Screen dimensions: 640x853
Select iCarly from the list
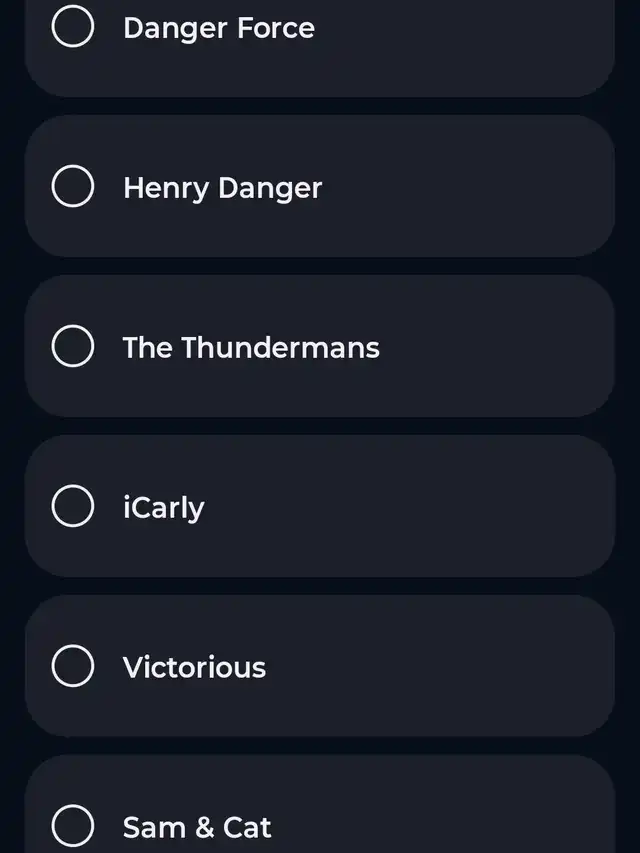(x=73, y=507)
